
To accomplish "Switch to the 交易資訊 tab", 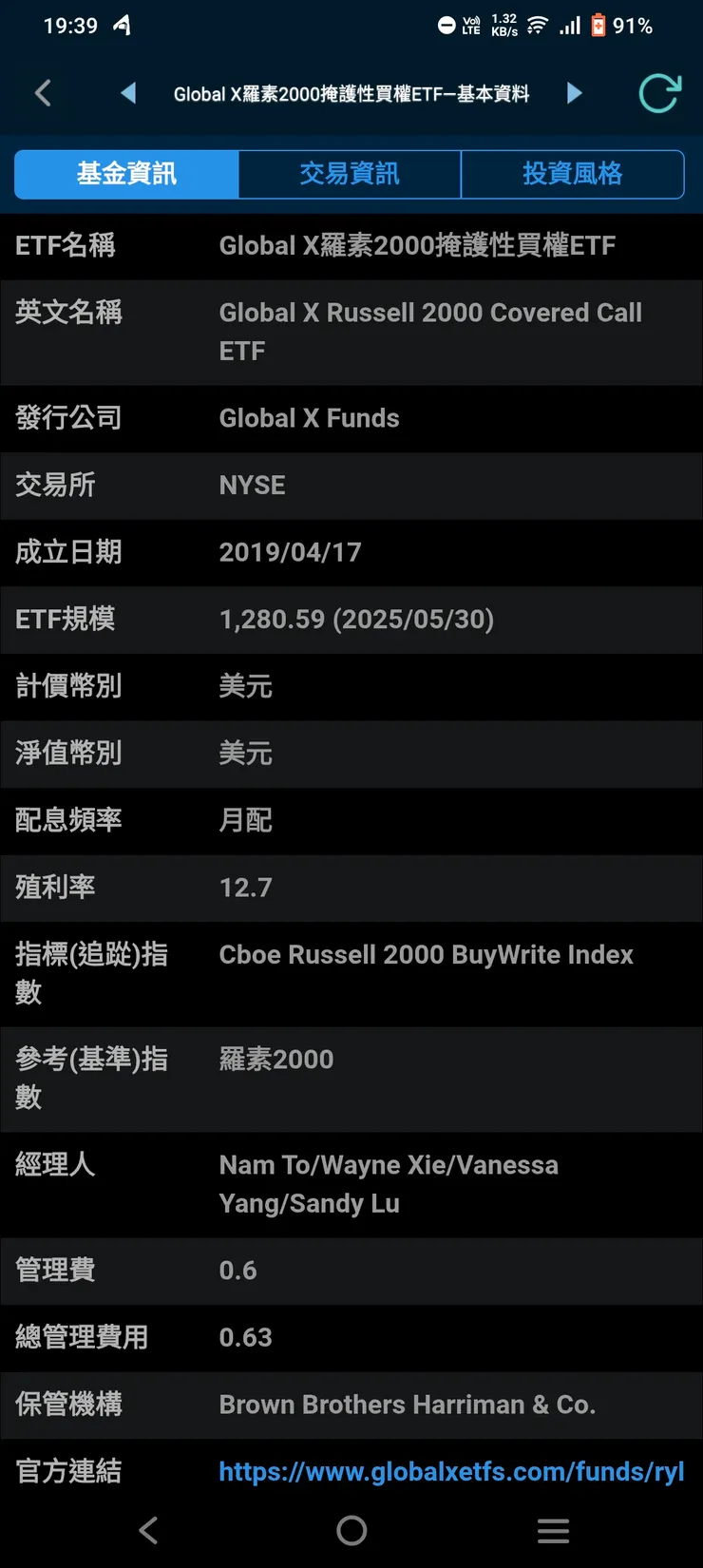I will 350,174.
